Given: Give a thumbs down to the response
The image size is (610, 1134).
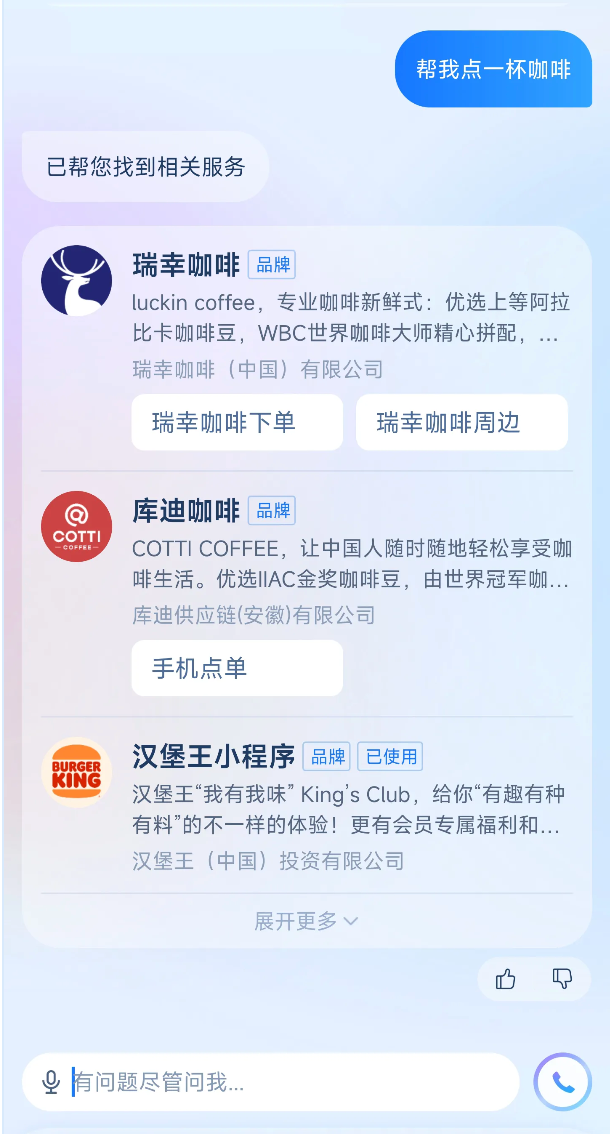Looking at the screenshot, I should coord(562,979).
